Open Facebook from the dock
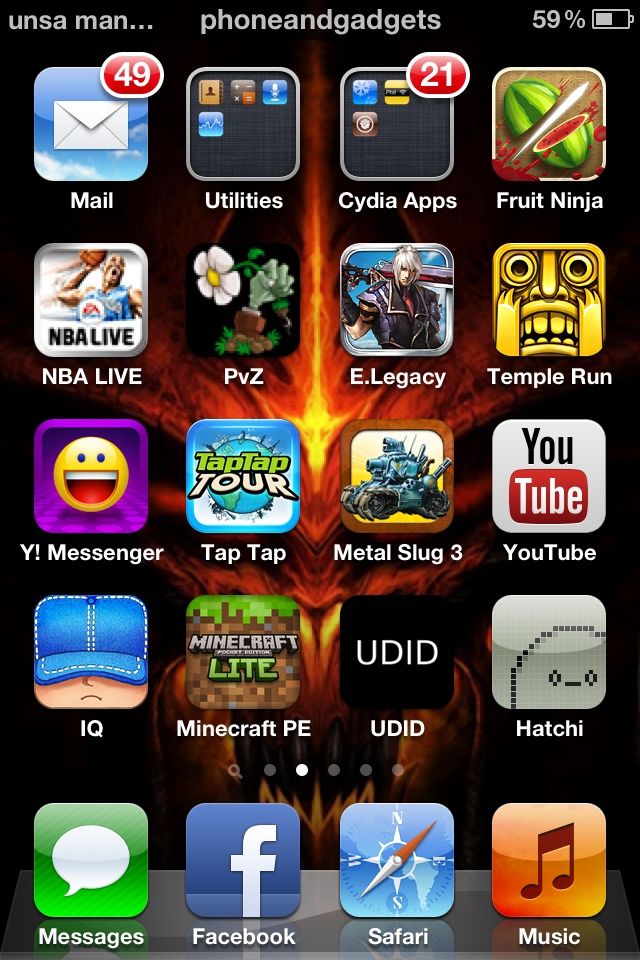 coord(243,860)
